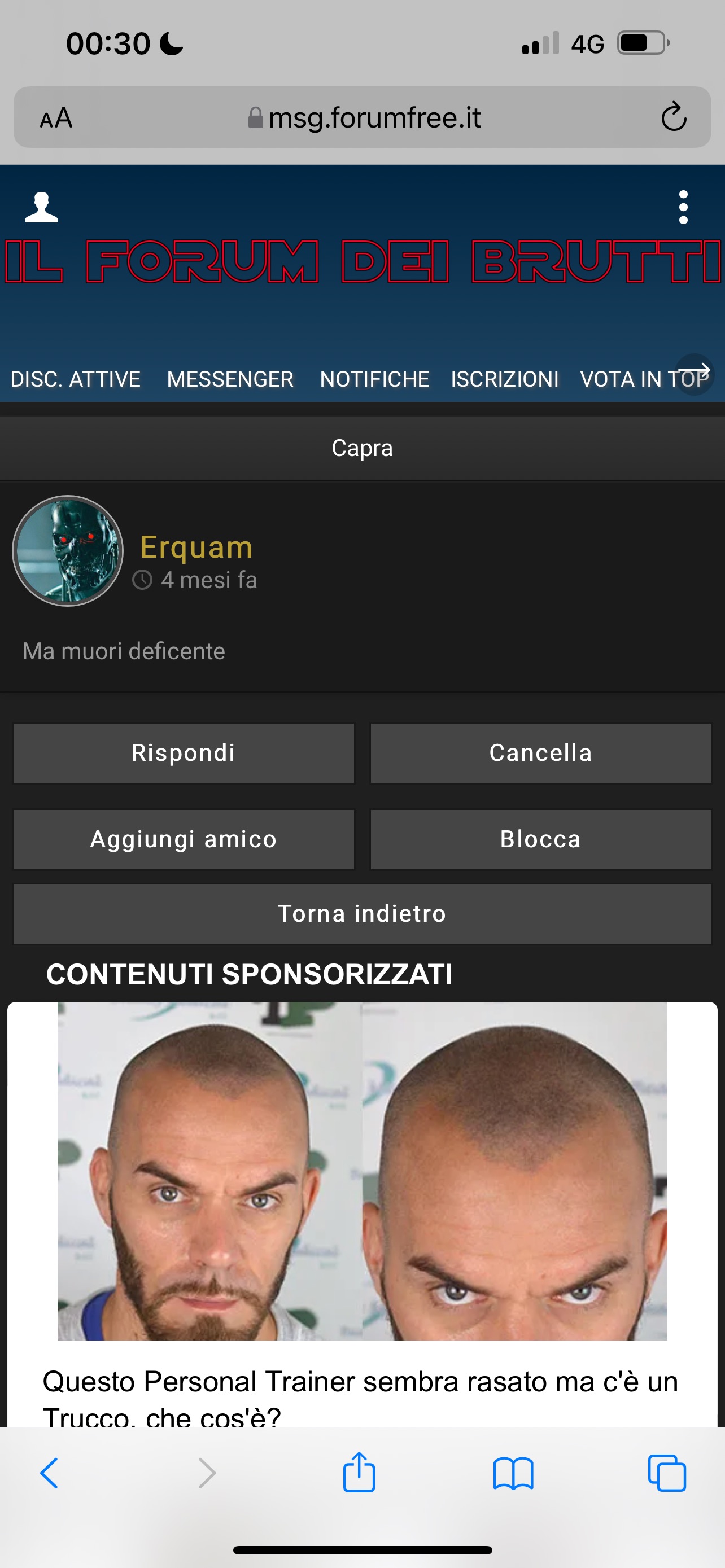Tap the Safari share button
The width and height of the screenshot is (725, 1568).
point(359,1473)
